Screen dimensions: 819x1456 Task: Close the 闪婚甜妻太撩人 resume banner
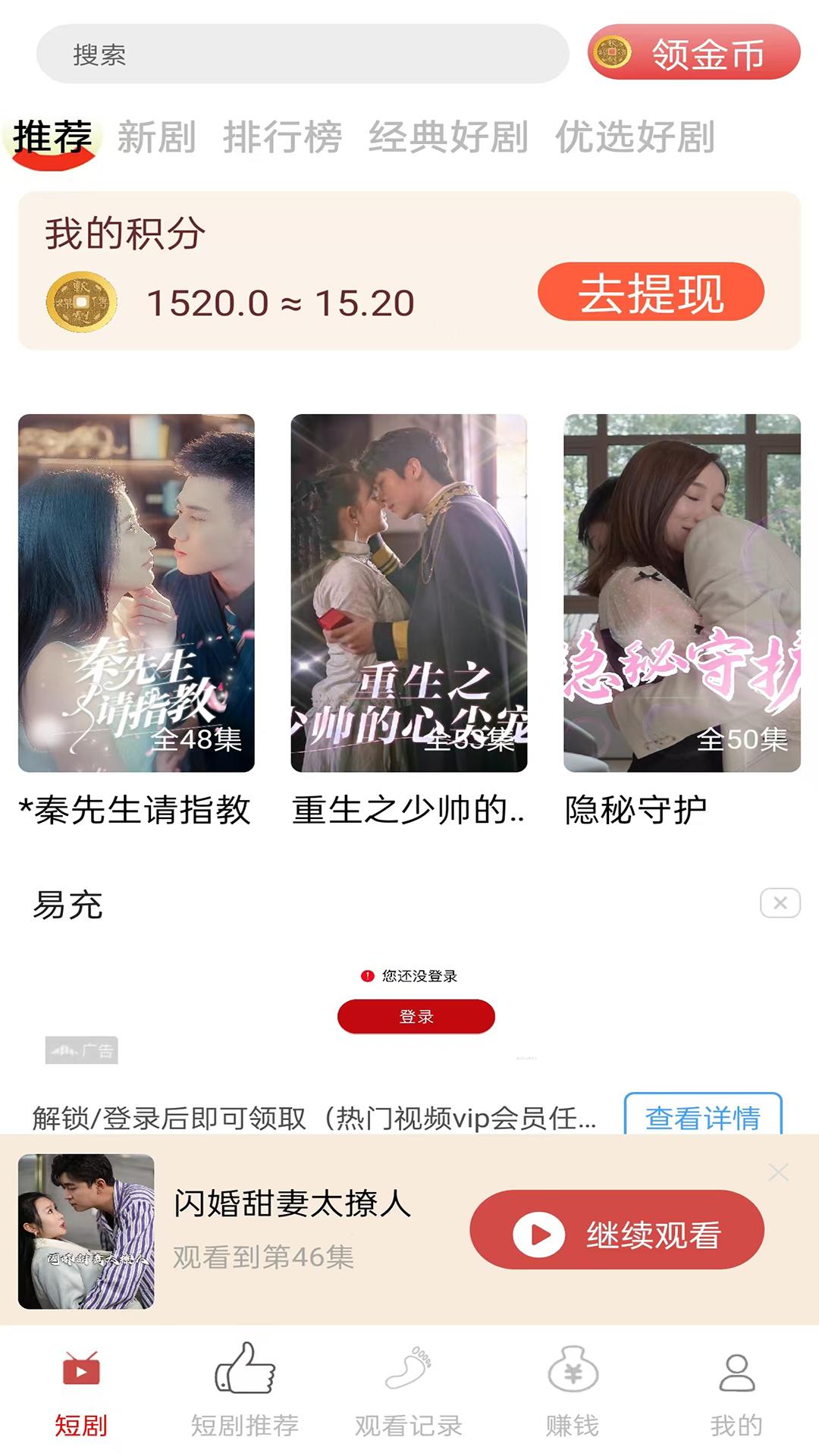point(777,1171)
